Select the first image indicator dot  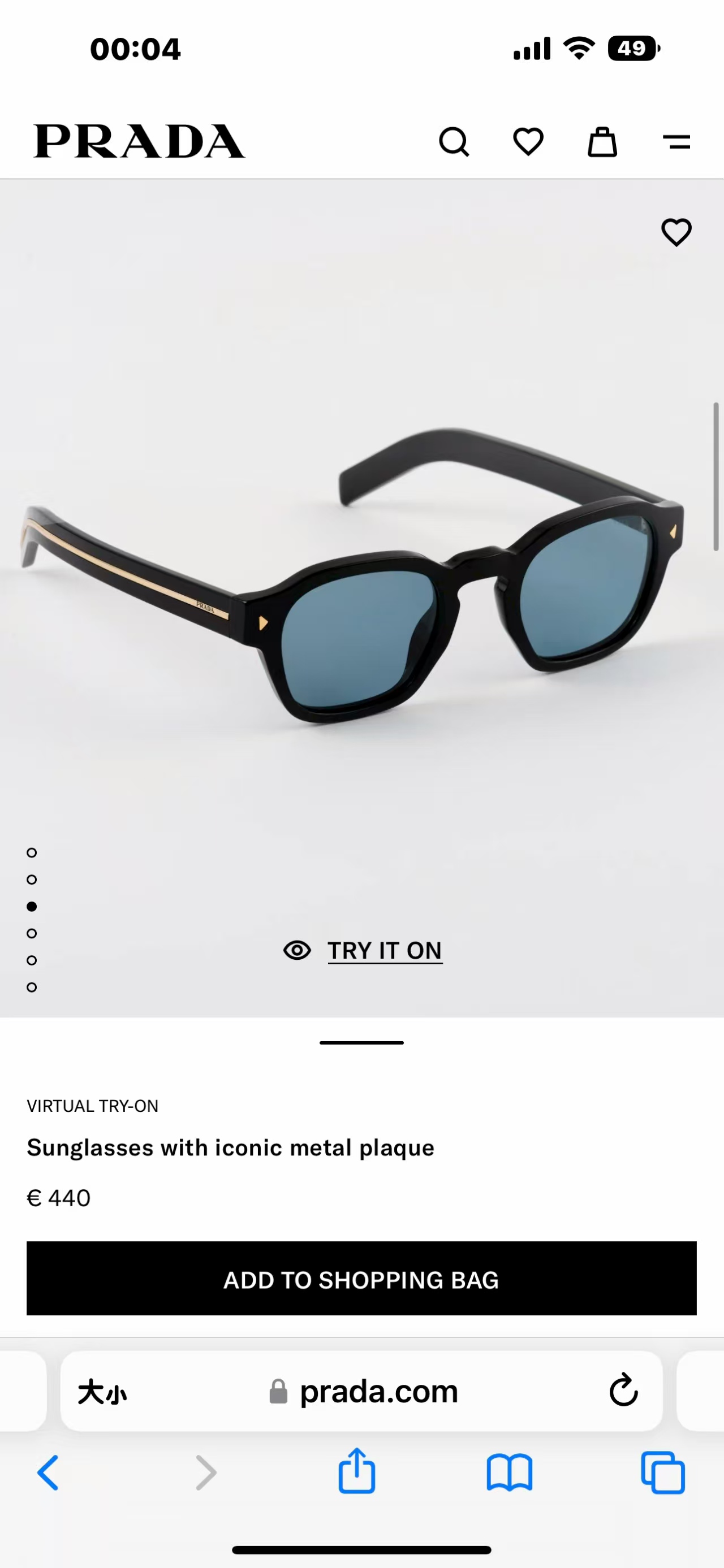pos(32,853)
